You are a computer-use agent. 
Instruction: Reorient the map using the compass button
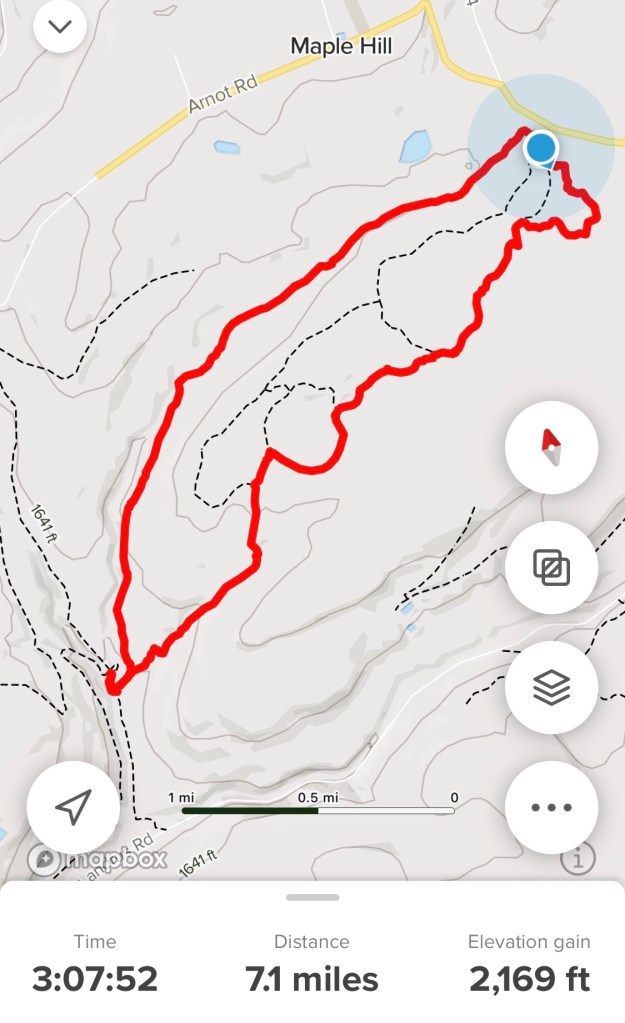tap(551, 449)
